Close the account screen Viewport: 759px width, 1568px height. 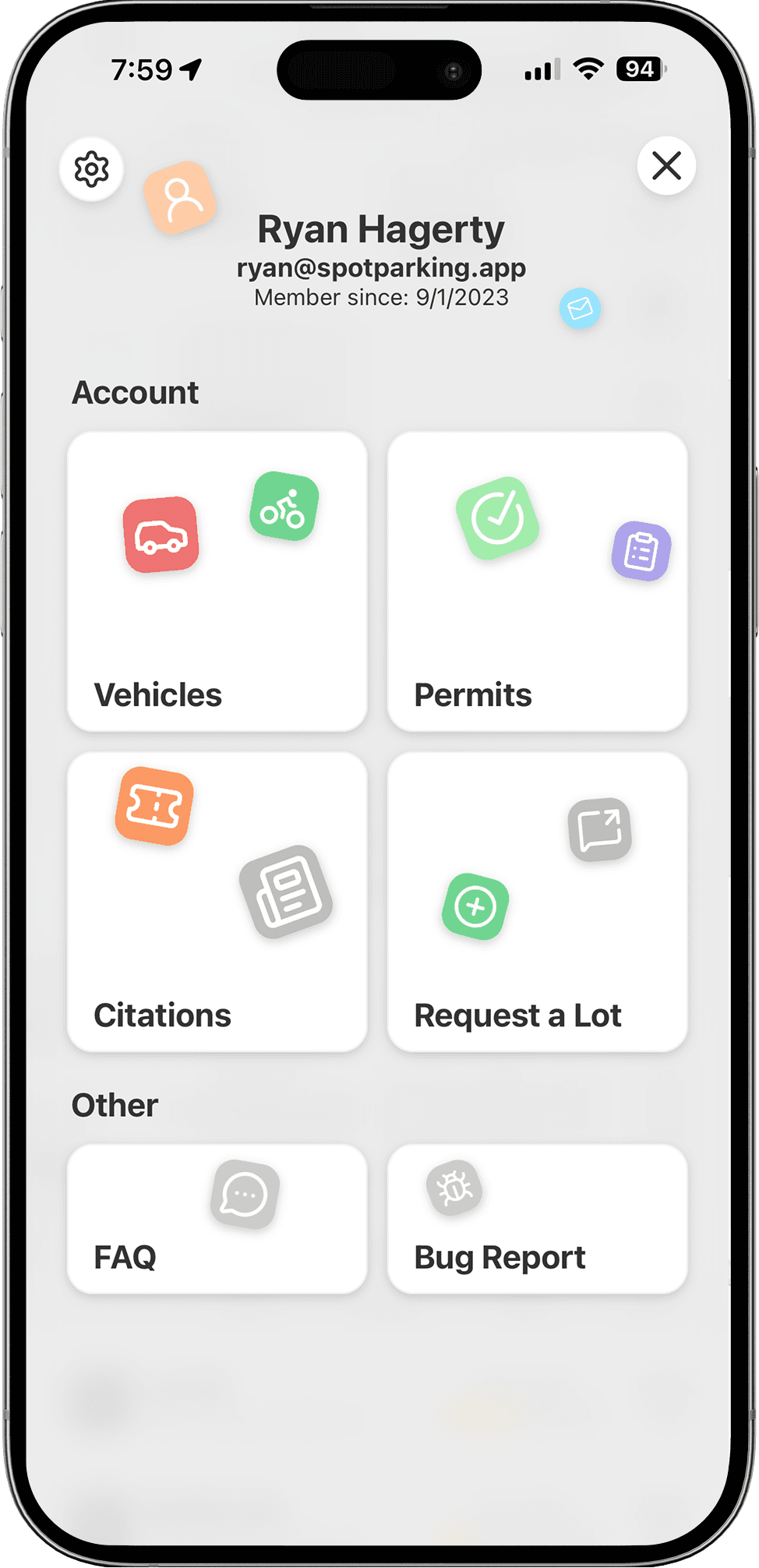click(x=666, y=166)
